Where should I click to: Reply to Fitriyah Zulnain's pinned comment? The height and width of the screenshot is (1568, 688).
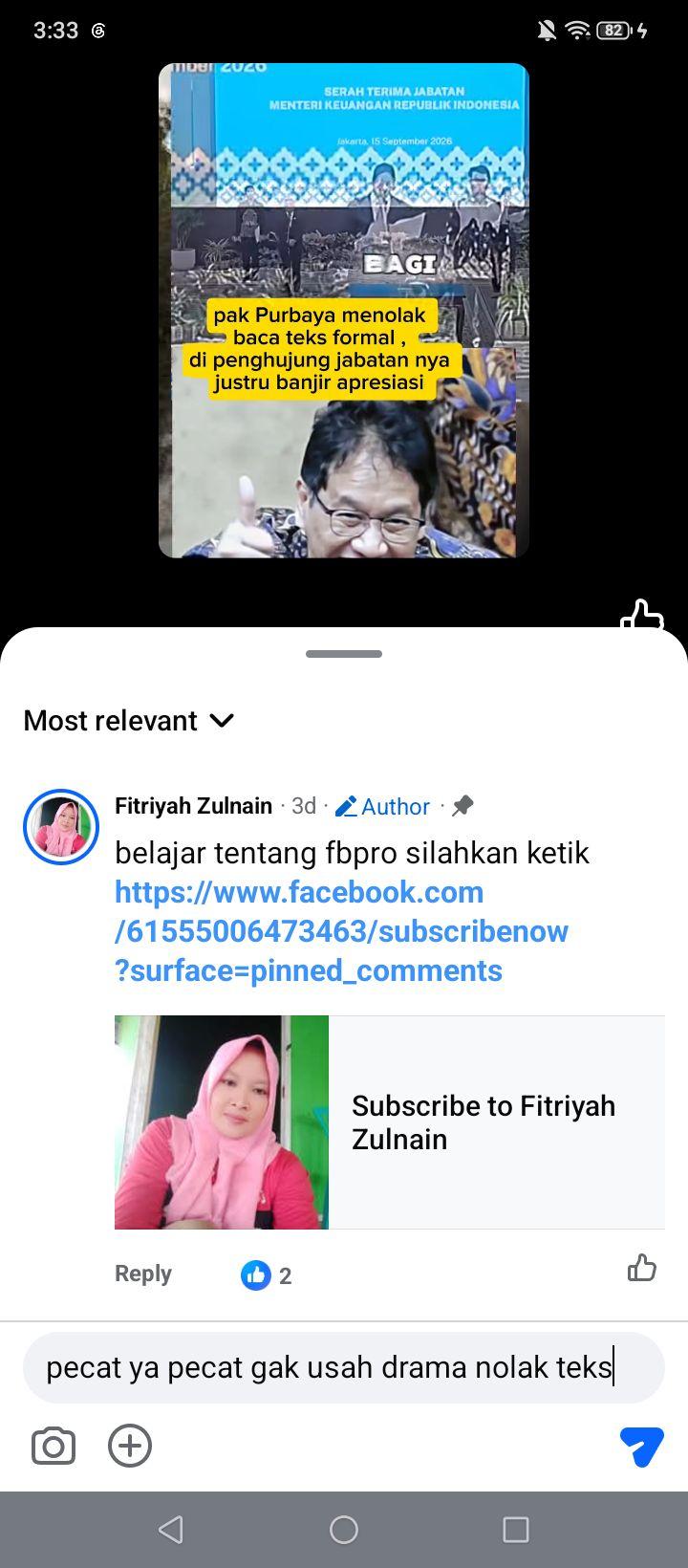click(x=143, y=1274)
